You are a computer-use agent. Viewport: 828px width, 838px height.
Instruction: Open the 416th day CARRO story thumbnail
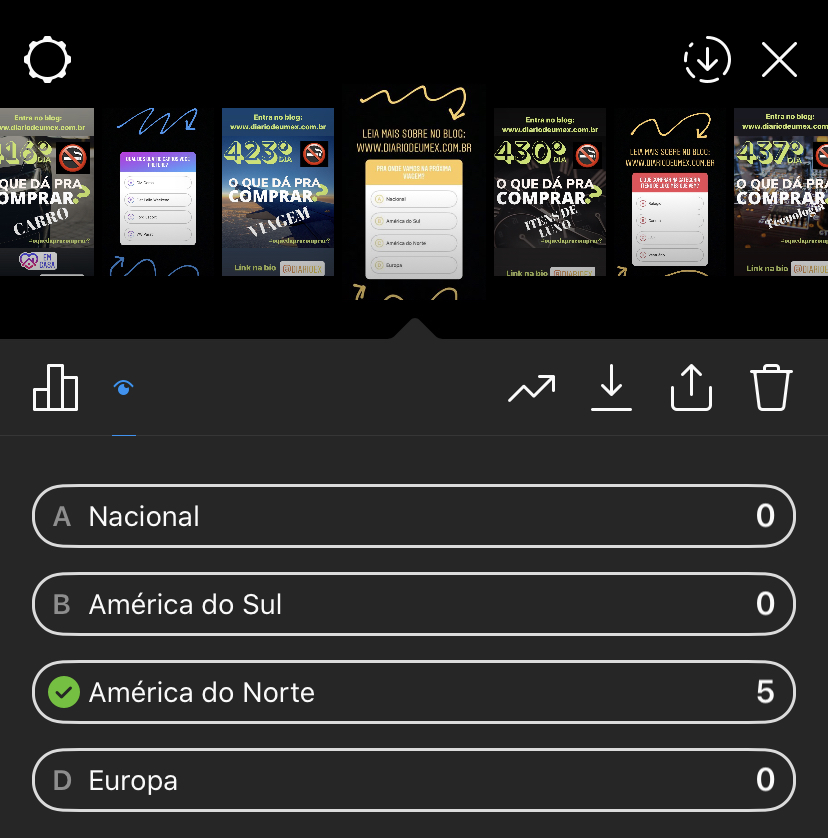coord(47,192)
